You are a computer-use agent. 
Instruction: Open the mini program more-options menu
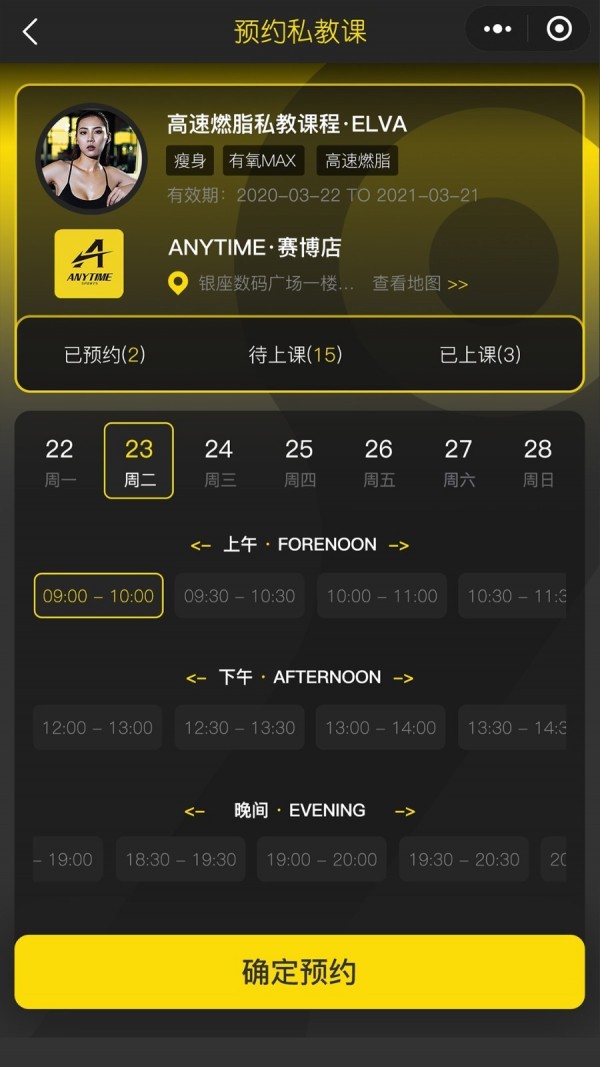point(497,30)
